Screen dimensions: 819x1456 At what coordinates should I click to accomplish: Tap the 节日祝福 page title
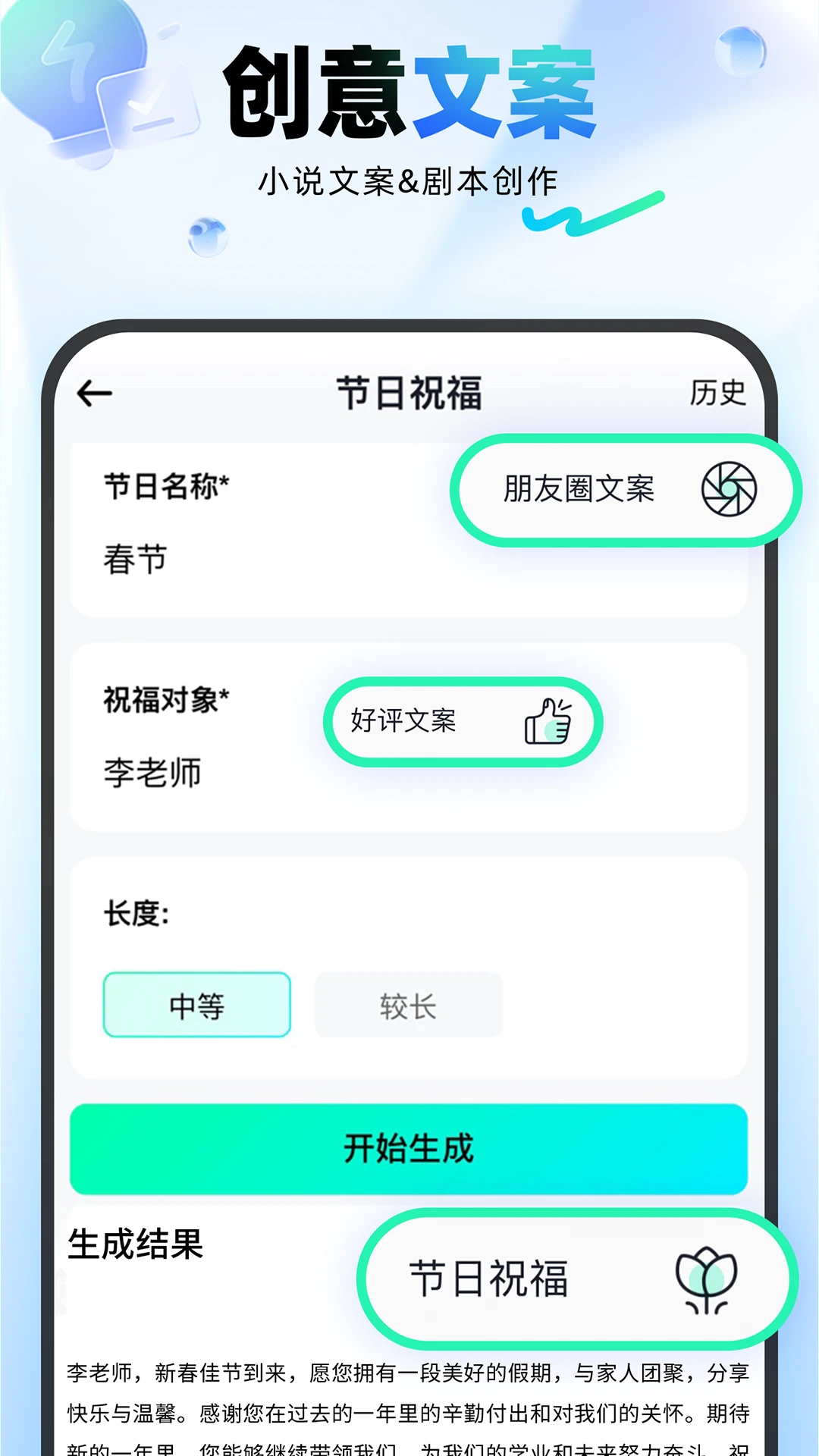[x=407, y=391]
